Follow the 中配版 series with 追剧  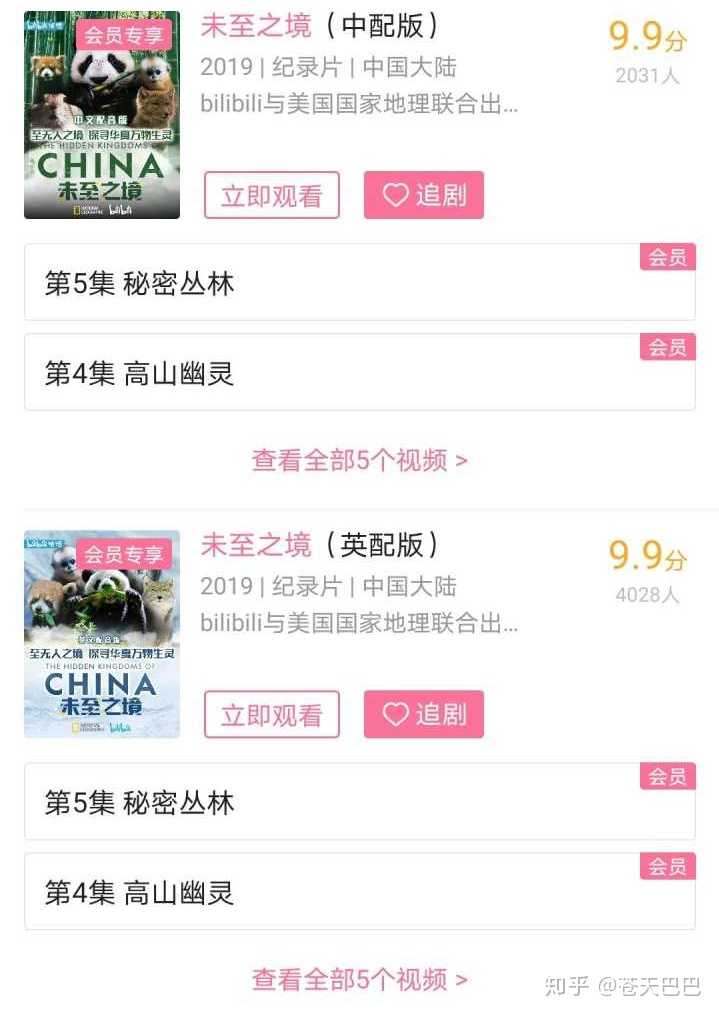coord(423,195)
